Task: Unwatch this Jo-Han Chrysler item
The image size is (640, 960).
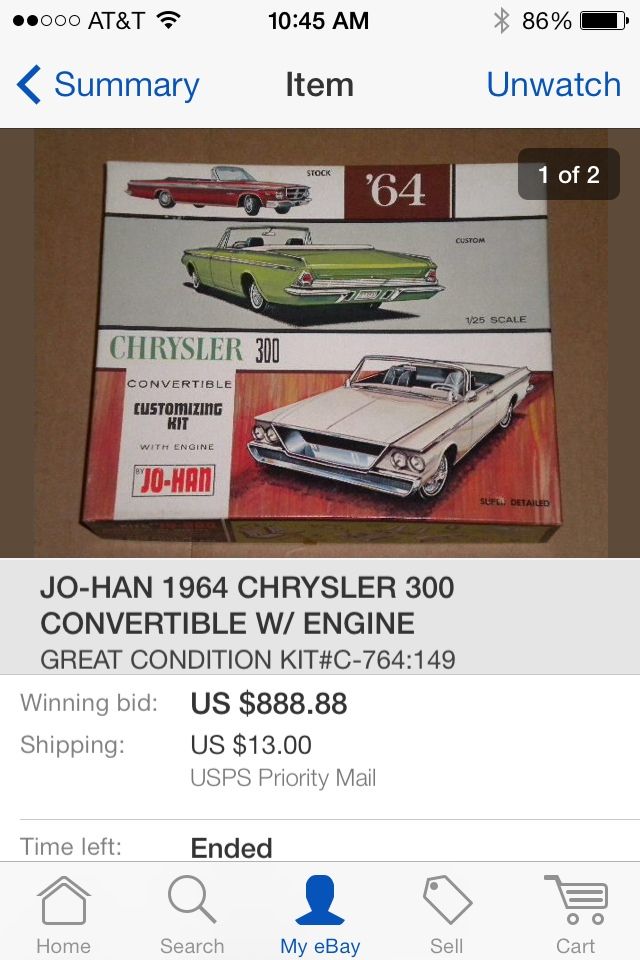Action: 553,85
